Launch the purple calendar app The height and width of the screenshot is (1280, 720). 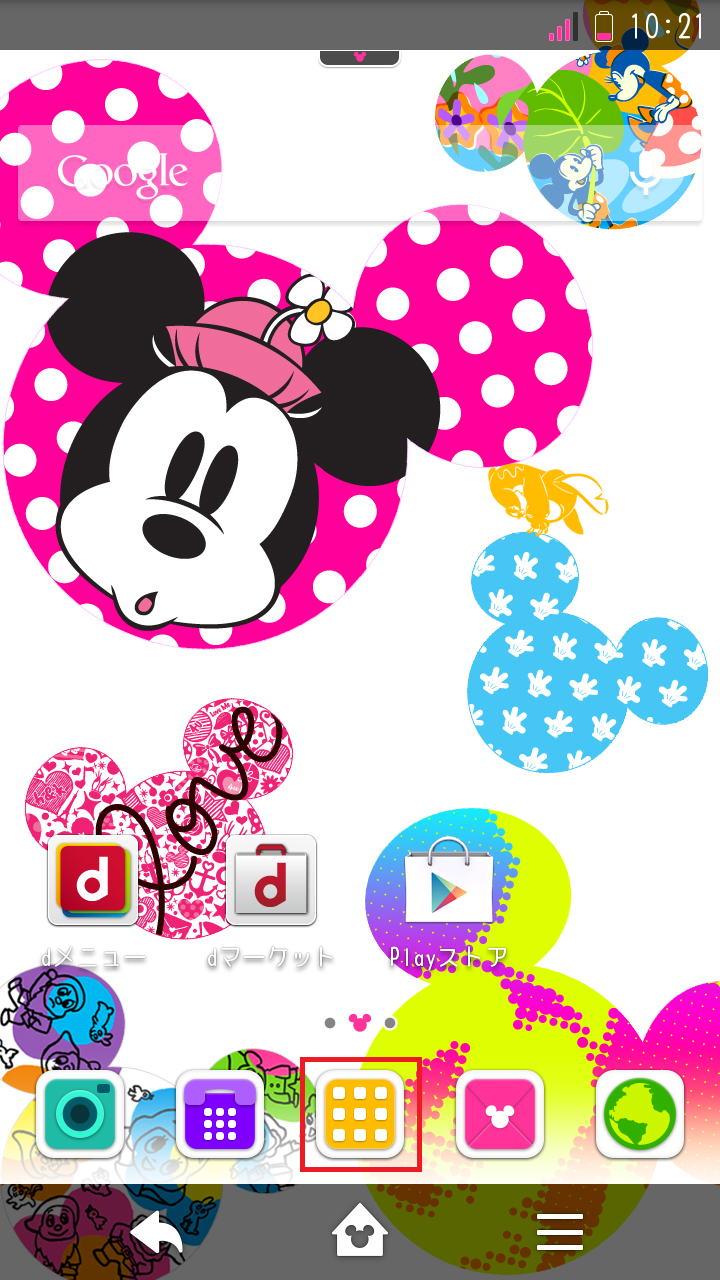220,1114
